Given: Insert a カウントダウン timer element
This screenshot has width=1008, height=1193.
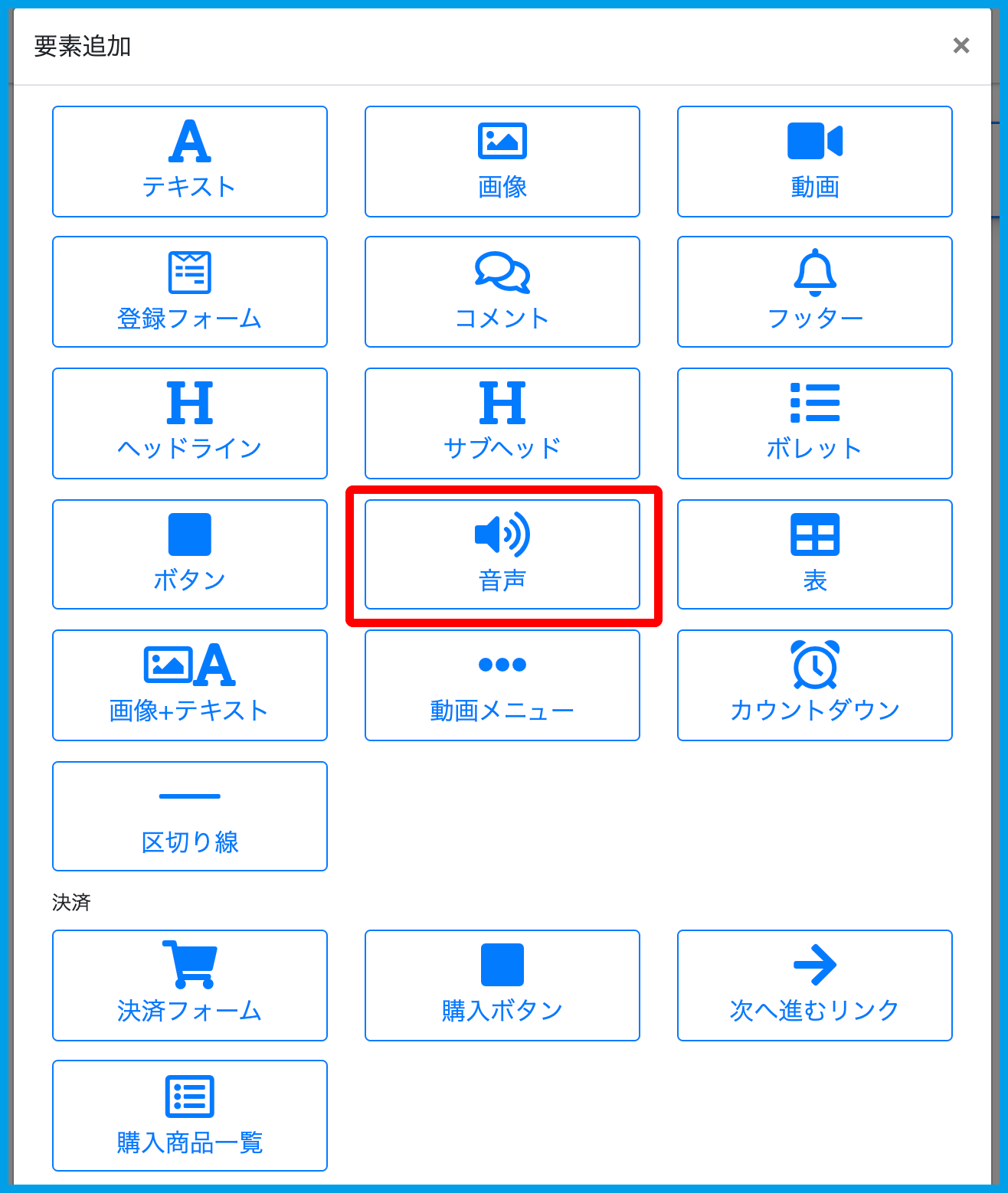Looking at the screenshot, I should [814, 685].
